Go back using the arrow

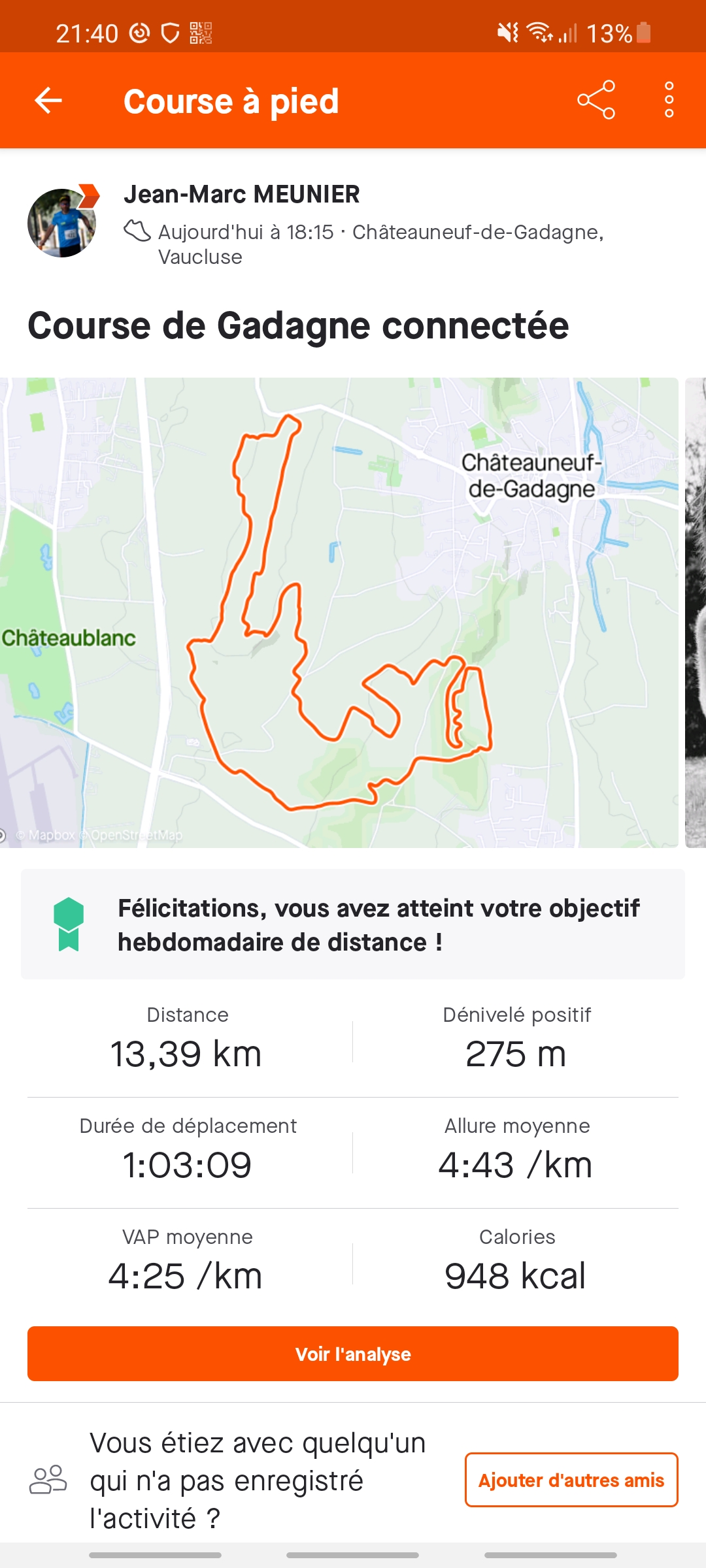[48, 101]
